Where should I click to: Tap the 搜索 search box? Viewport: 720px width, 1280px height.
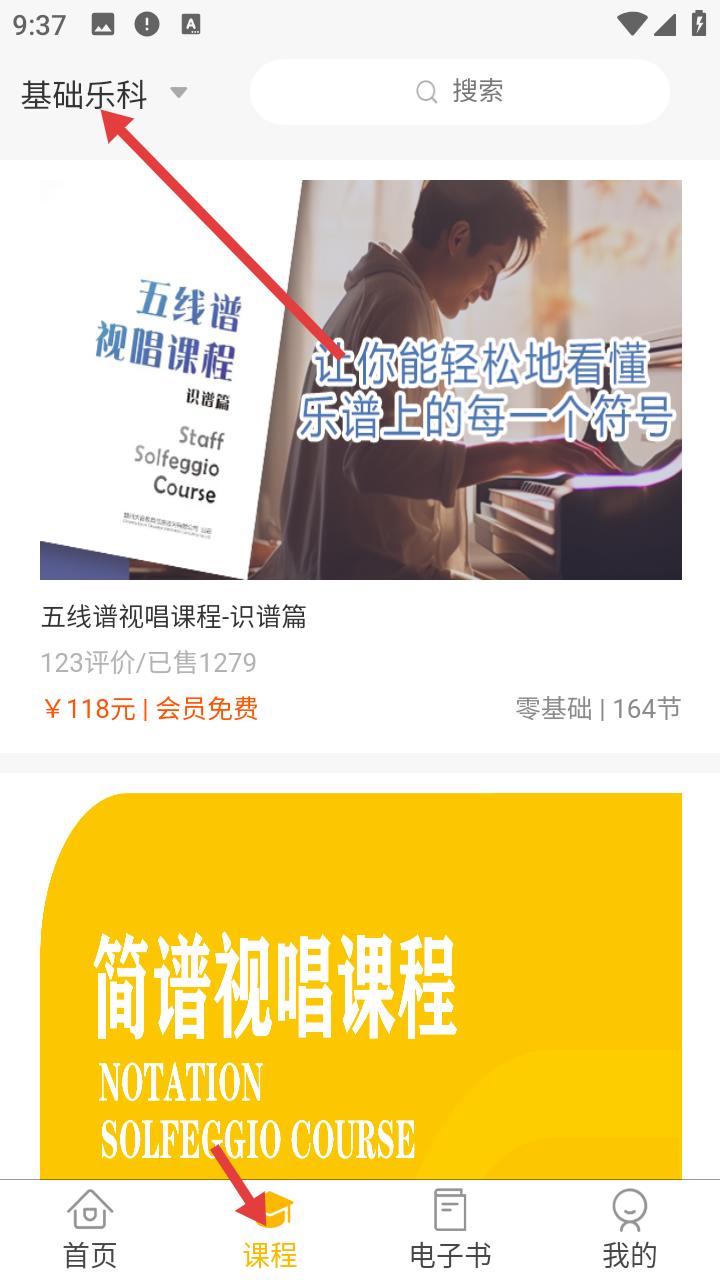tap(460, 92)
